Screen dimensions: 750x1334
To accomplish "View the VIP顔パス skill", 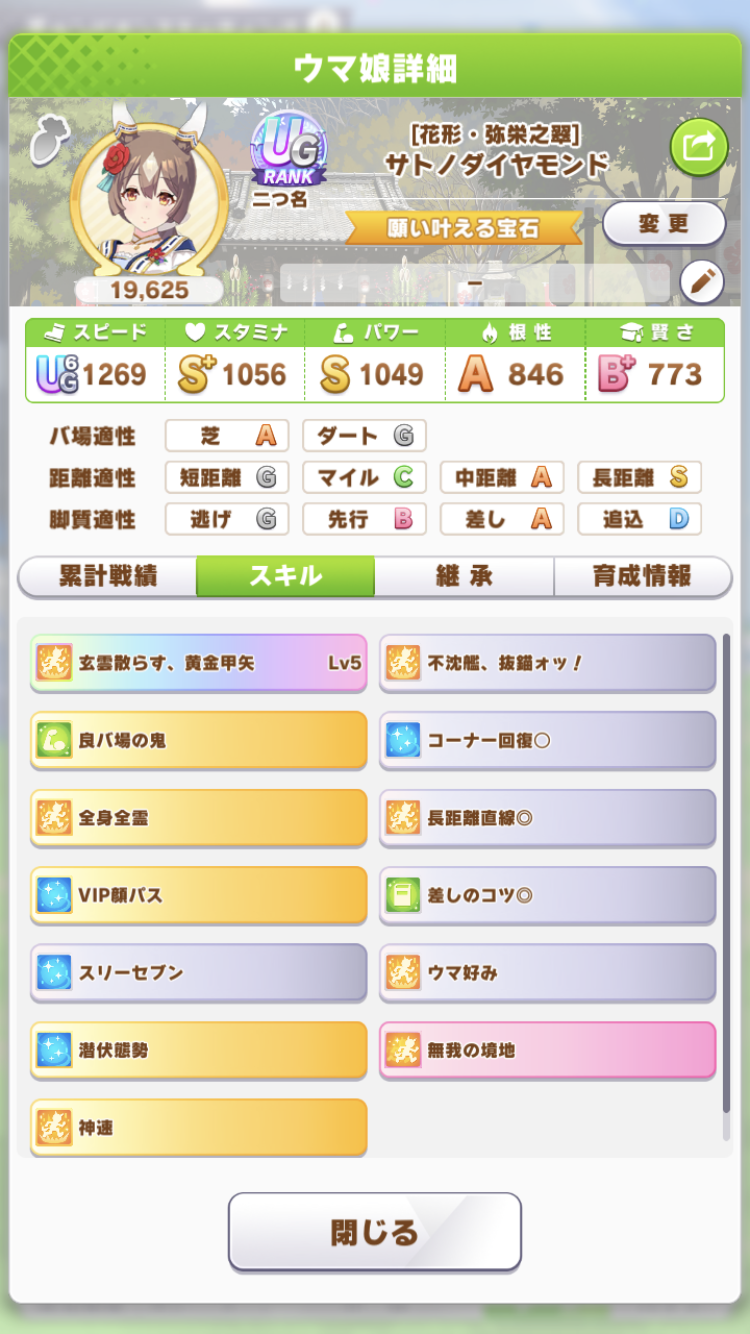I will (198, 895).
